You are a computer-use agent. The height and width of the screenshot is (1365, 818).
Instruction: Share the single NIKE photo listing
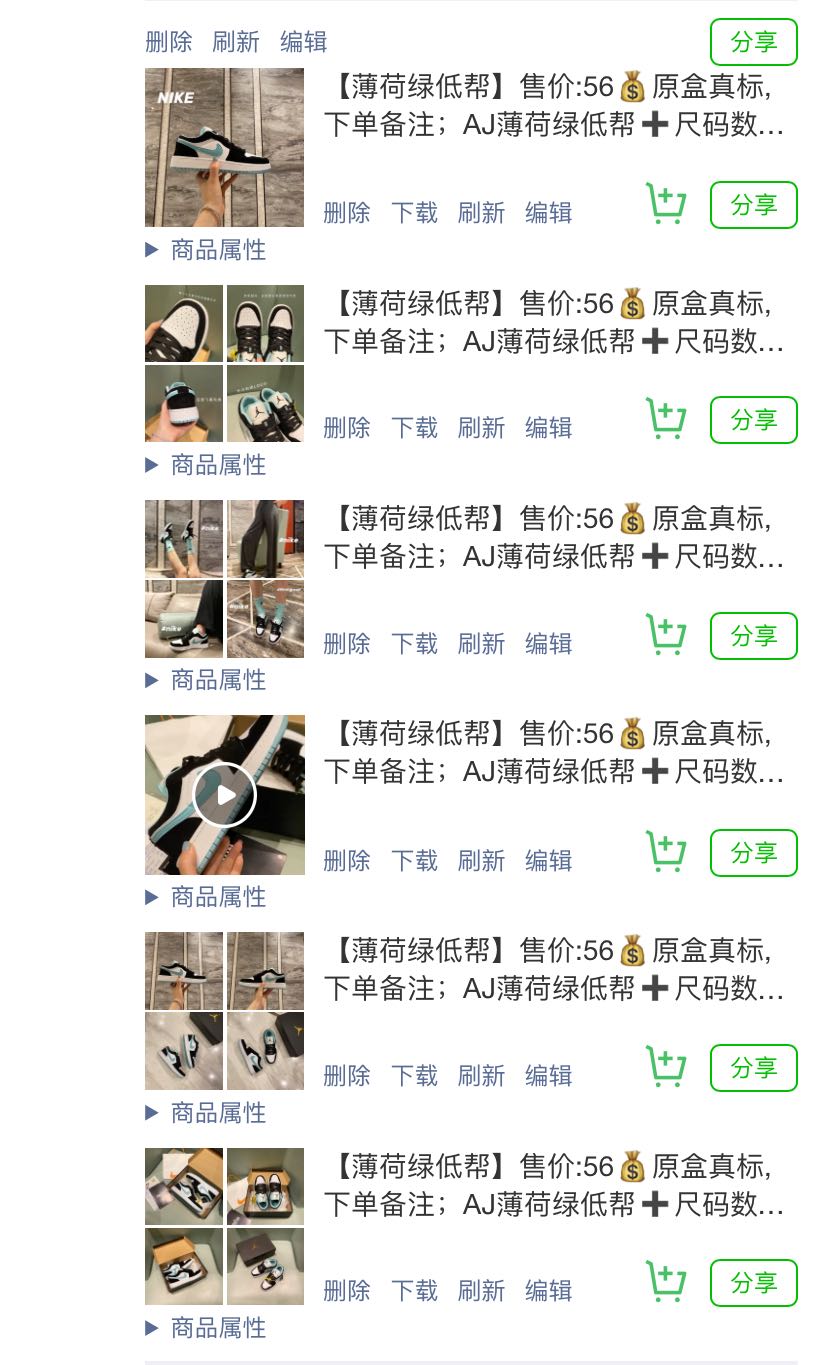point(753,205)
